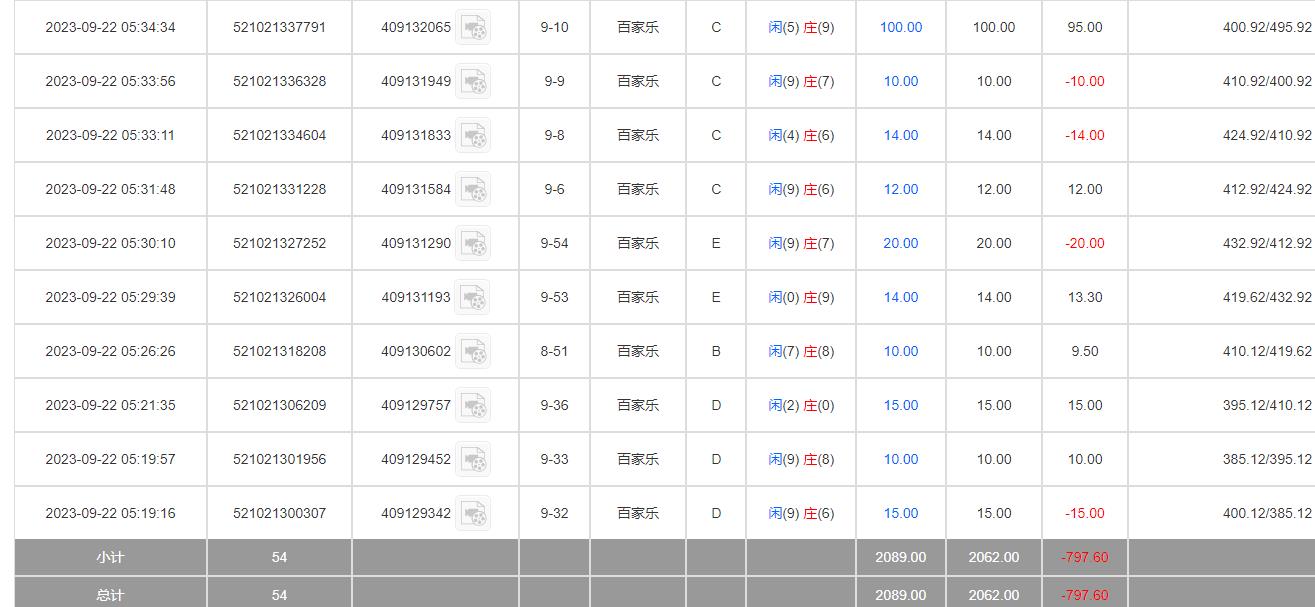The image size is (1315, 607).
Task: Open video replay for round 409129452
Action: point(473,460)
